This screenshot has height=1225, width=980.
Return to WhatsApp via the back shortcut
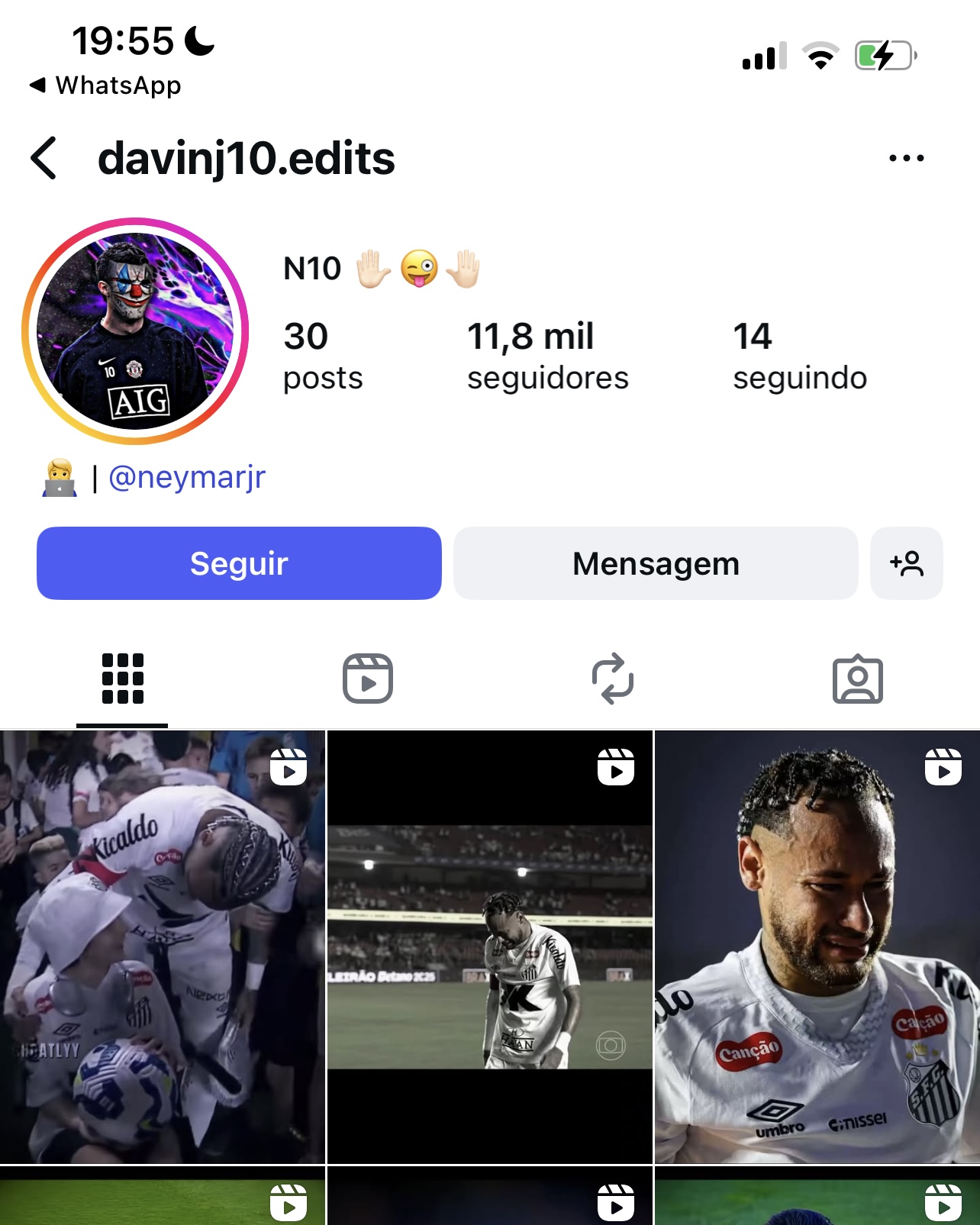pos(105,85)
